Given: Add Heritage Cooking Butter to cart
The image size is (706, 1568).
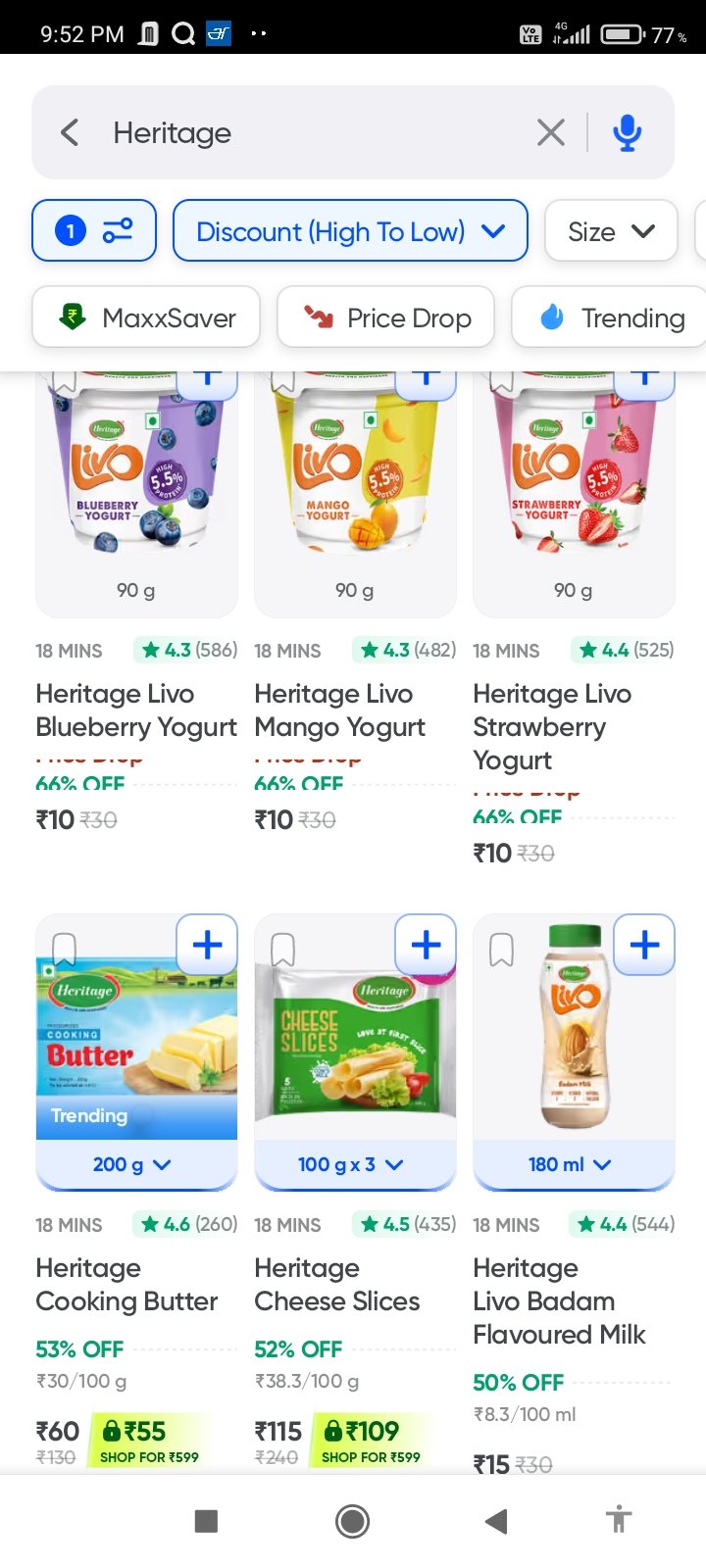Looking at the screenshot, I should tap(207, 945).
